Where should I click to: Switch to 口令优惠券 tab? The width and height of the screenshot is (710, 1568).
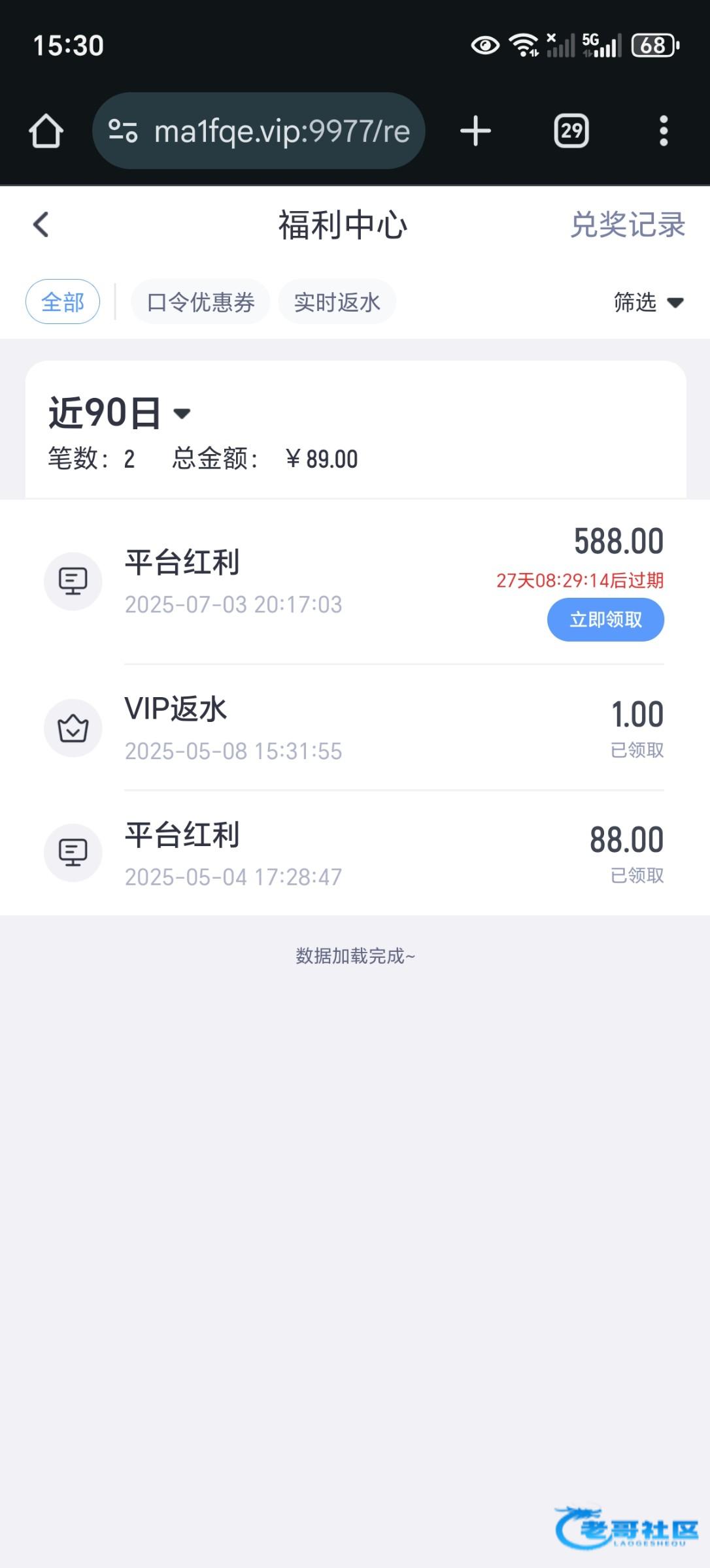pos(201,302)
